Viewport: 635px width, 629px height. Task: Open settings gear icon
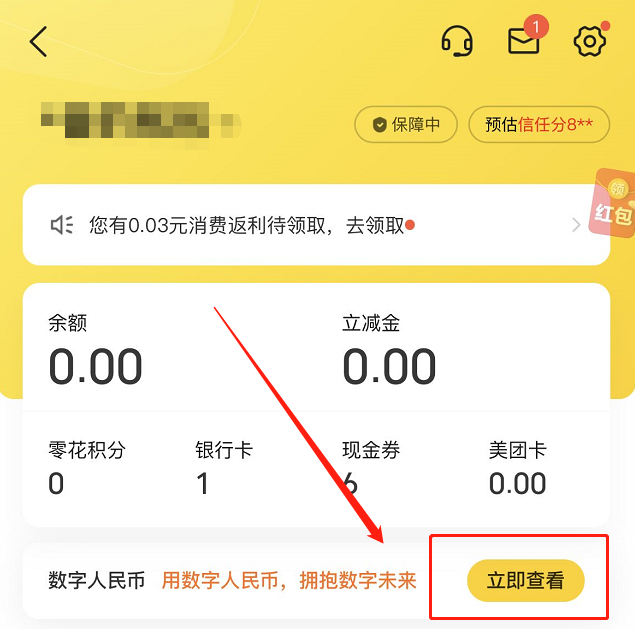pyautogui.click(x=590, y=41)
